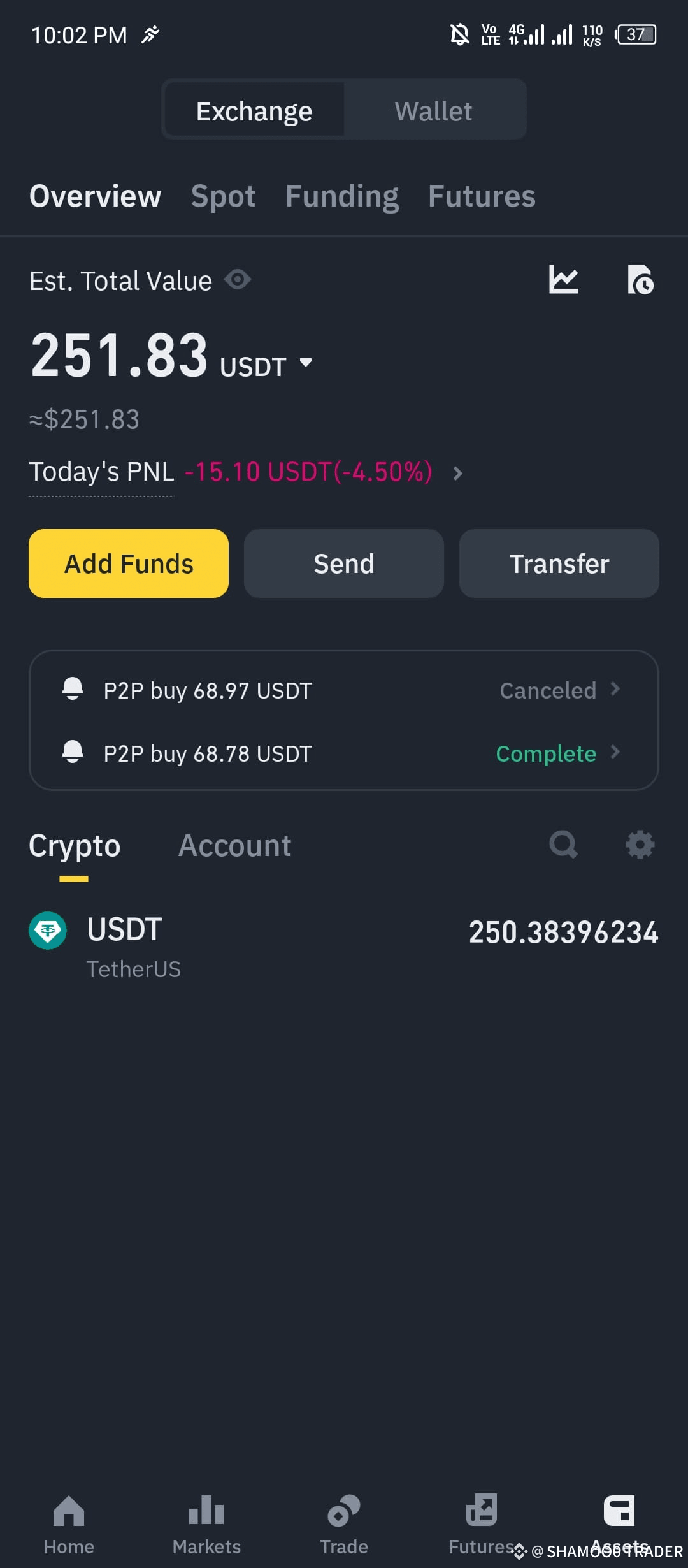Image resolution: width=688 pixels, height=1568 pixels.
Task: Tap the USDT Tether coin logo
Action: tap(48, 931)
